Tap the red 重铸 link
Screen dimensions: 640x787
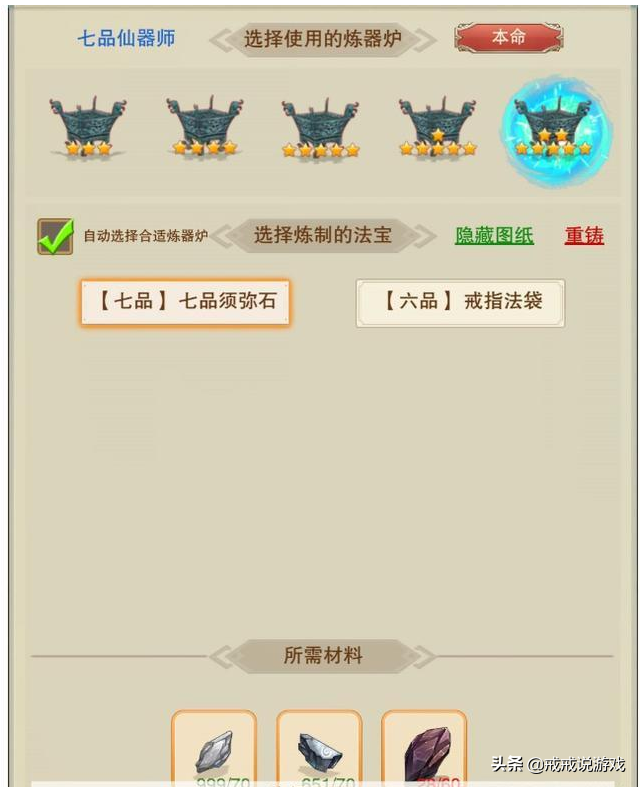click(x=584, y=236)
